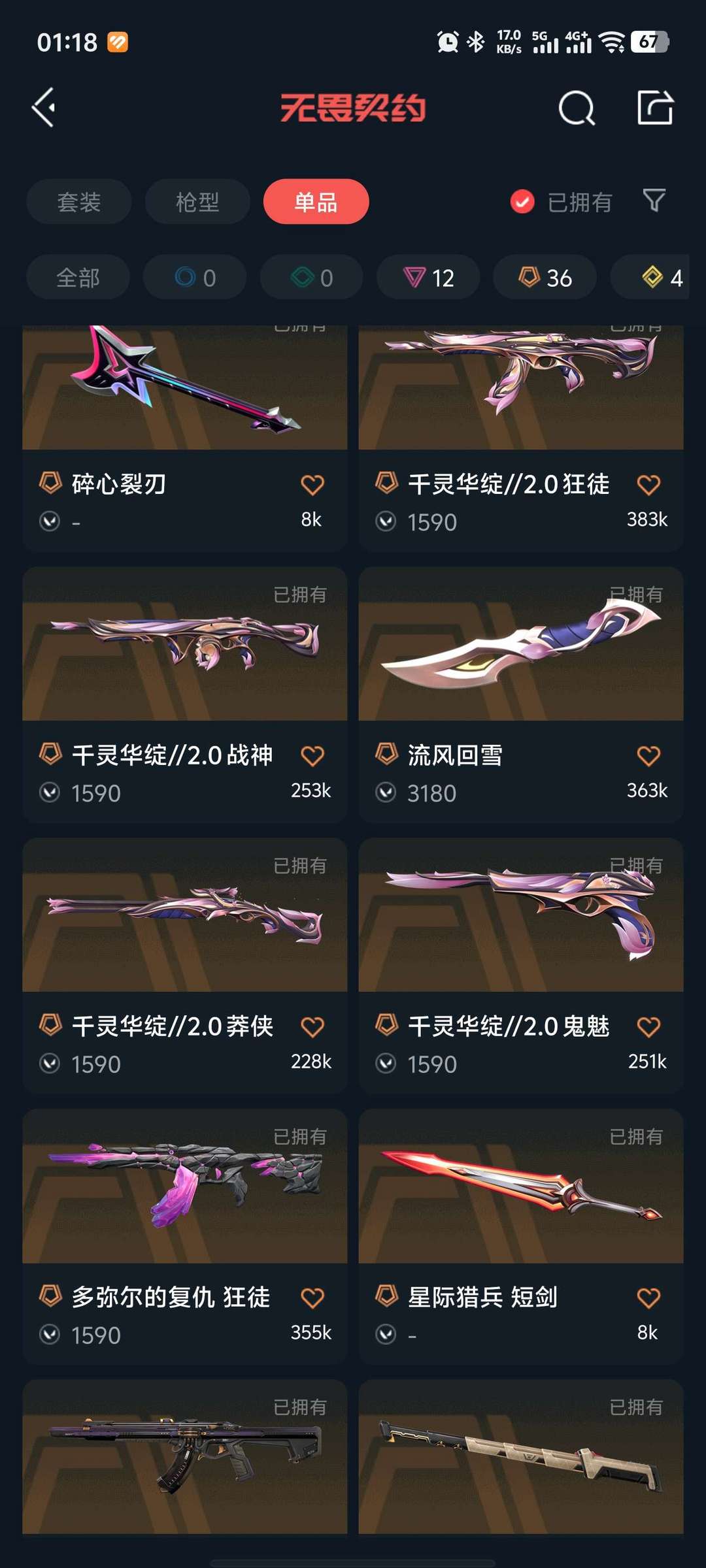Unfavorite 星际猎兵 短剑 via its heart icon
Image resolution: width=706 pixels, height=1568 pixels.
click(x=648, y=1298)
